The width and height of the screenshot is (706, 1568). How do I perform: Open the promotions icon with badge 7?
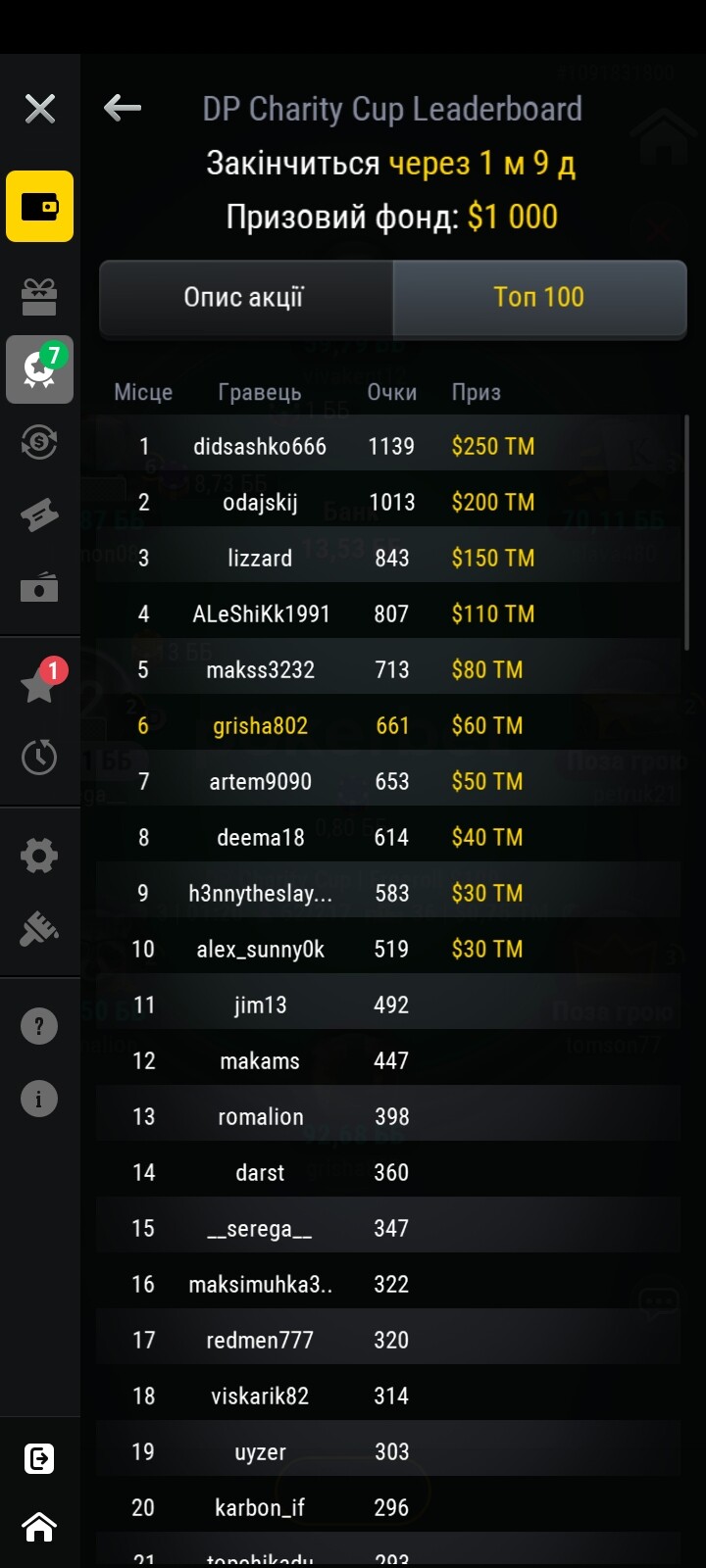40,369
